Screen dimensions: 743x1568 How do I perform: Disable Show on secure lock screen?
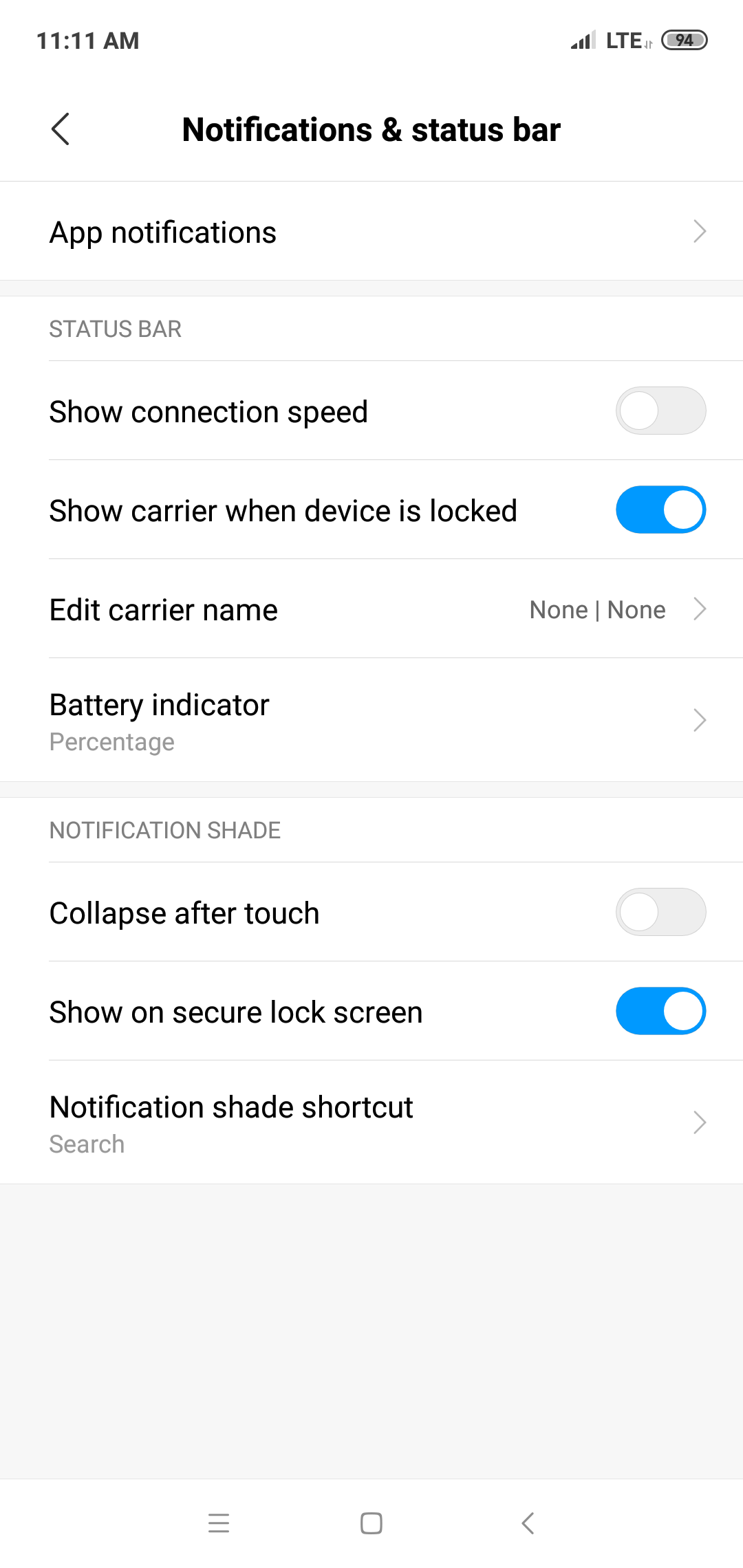[660, 1012]
